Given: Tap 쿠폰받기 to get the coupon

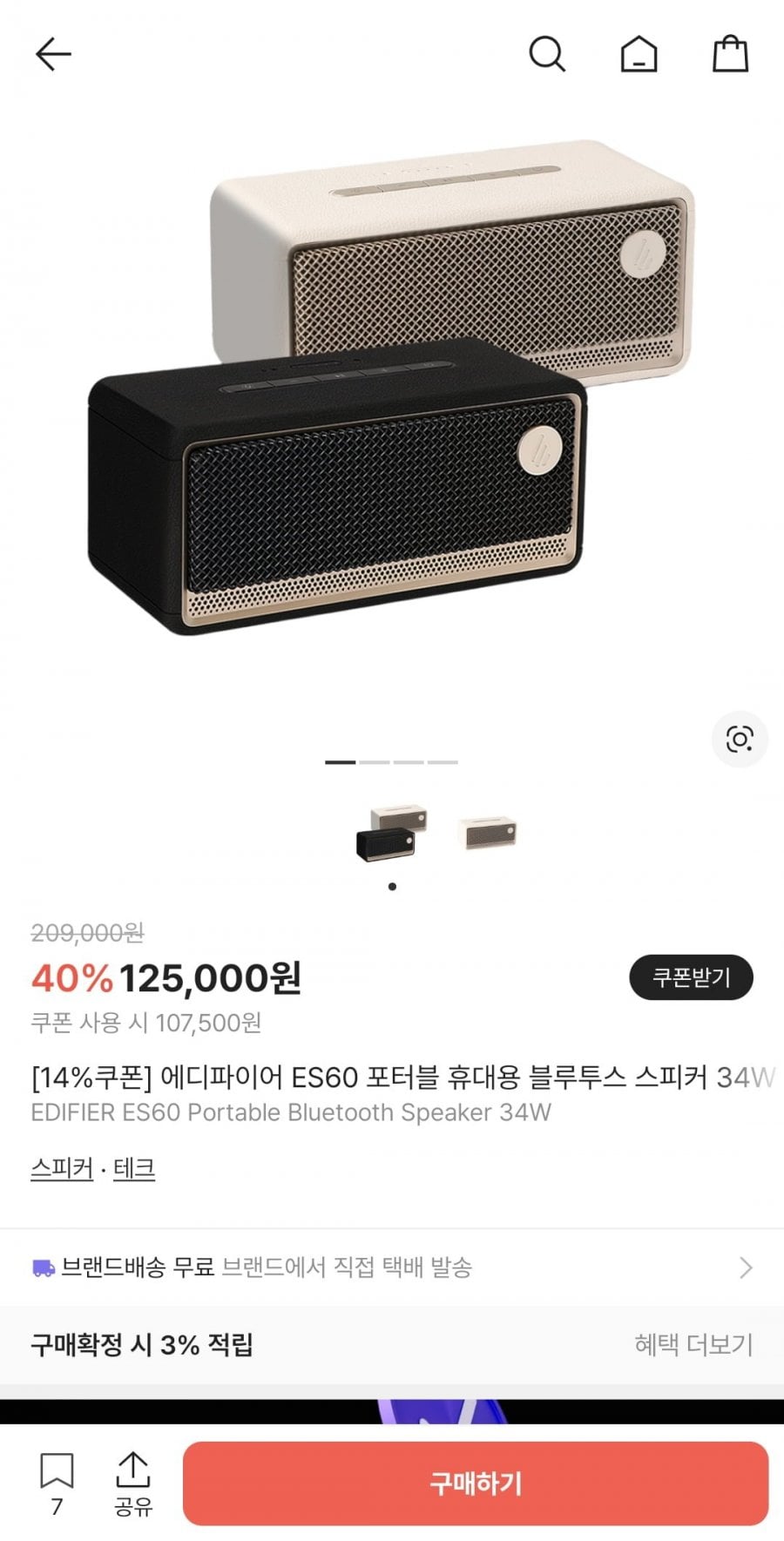Looking at the screenshot, I should coord(691,977).
